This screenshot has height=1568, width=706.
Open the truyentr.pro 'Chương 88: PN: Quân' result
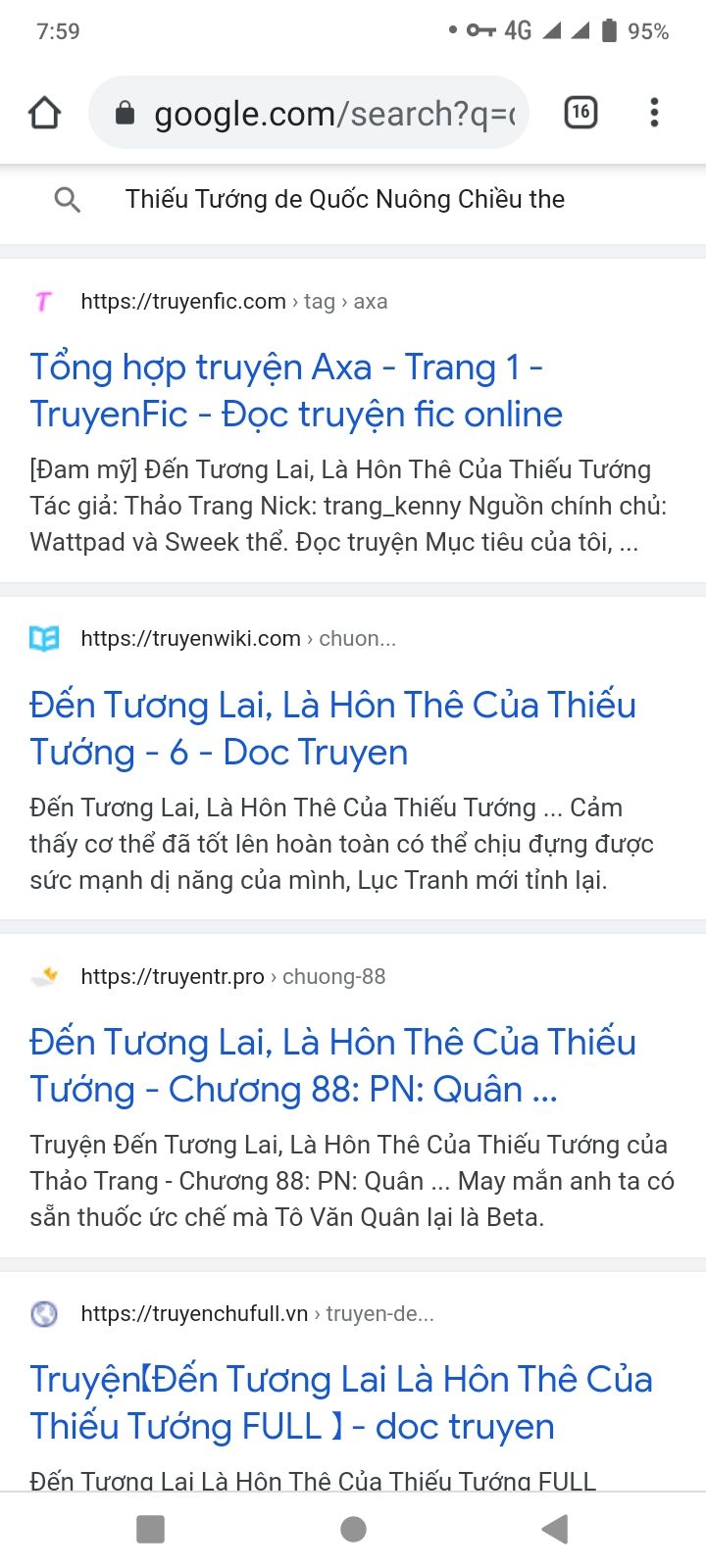pos(332,1065)
